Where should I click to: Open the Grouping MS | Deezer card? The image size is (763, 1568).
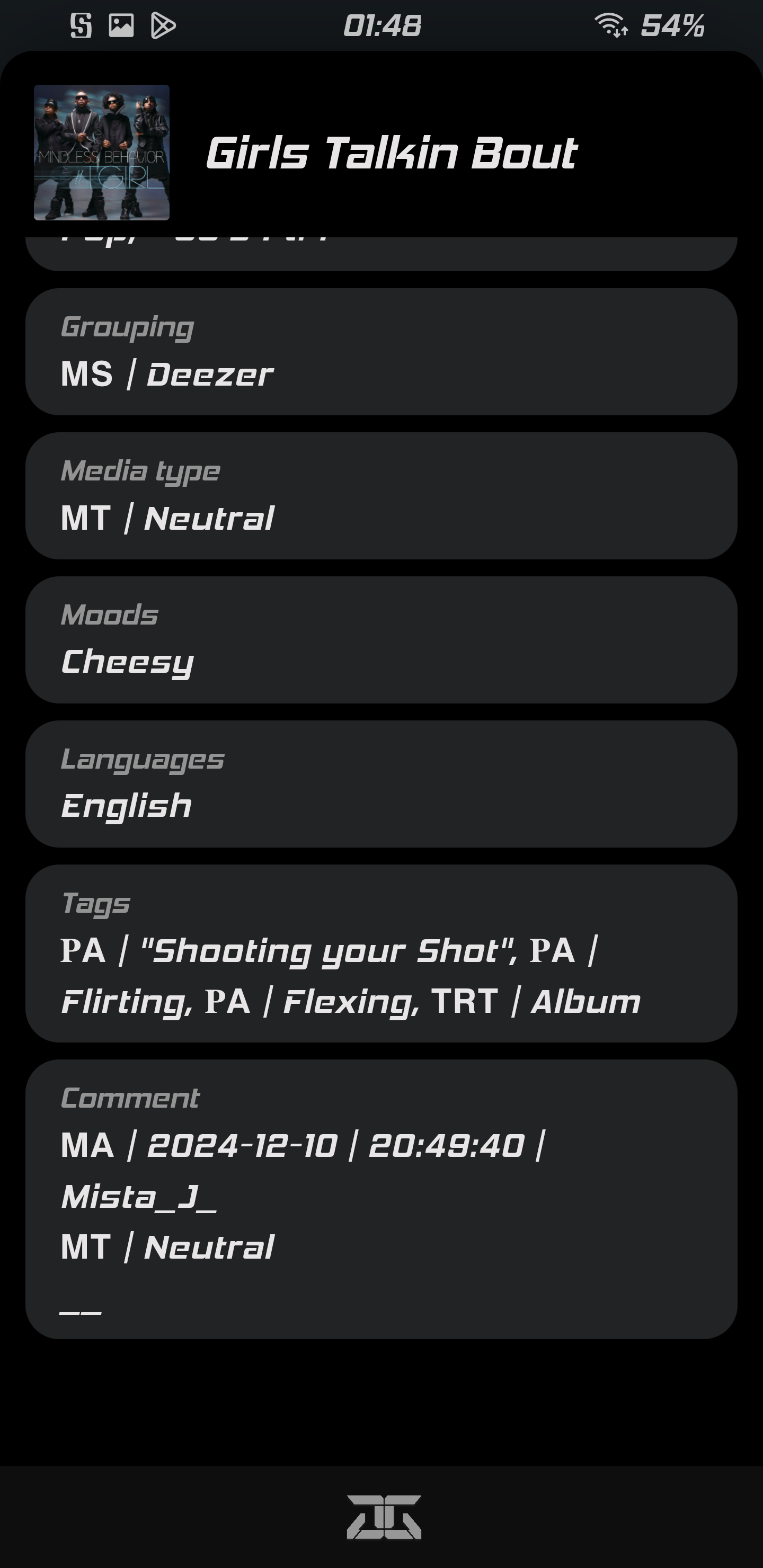click(381, 352)
